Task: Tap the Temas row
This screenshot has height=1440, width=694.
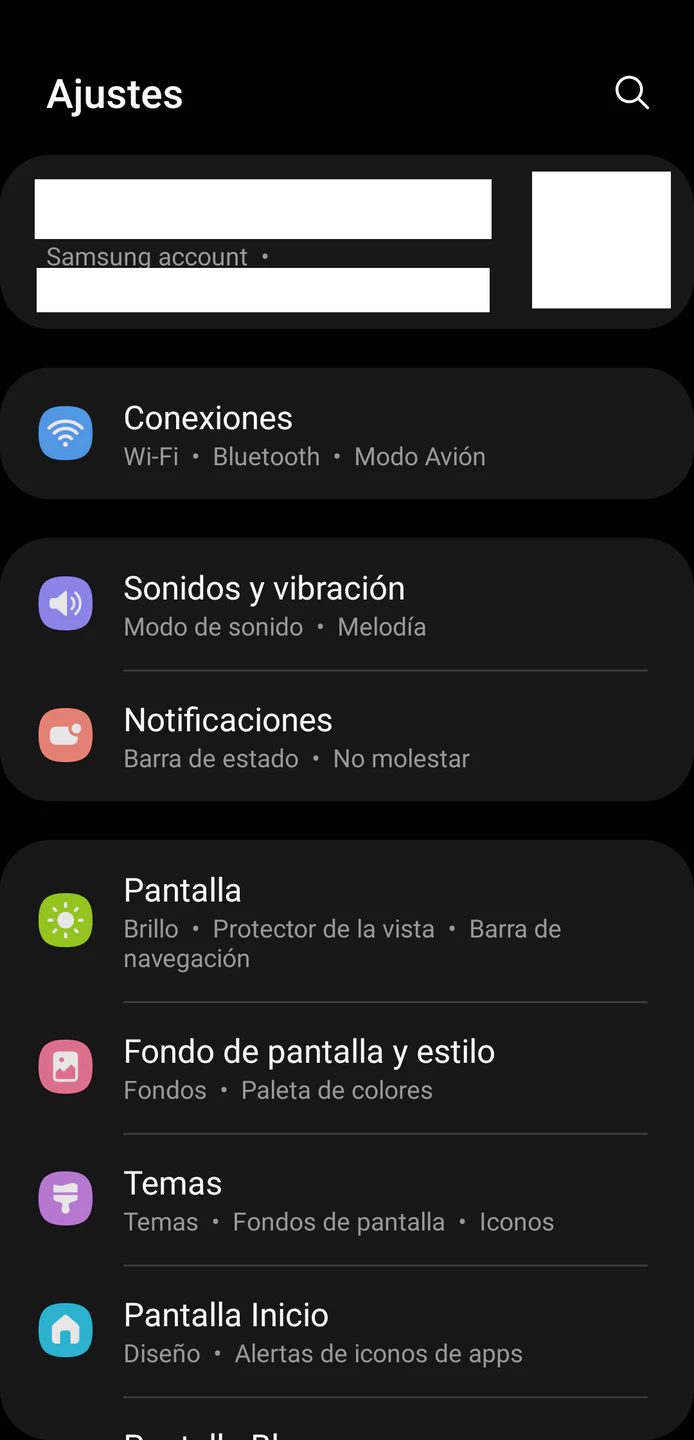Action: [x=346, y=1200]
